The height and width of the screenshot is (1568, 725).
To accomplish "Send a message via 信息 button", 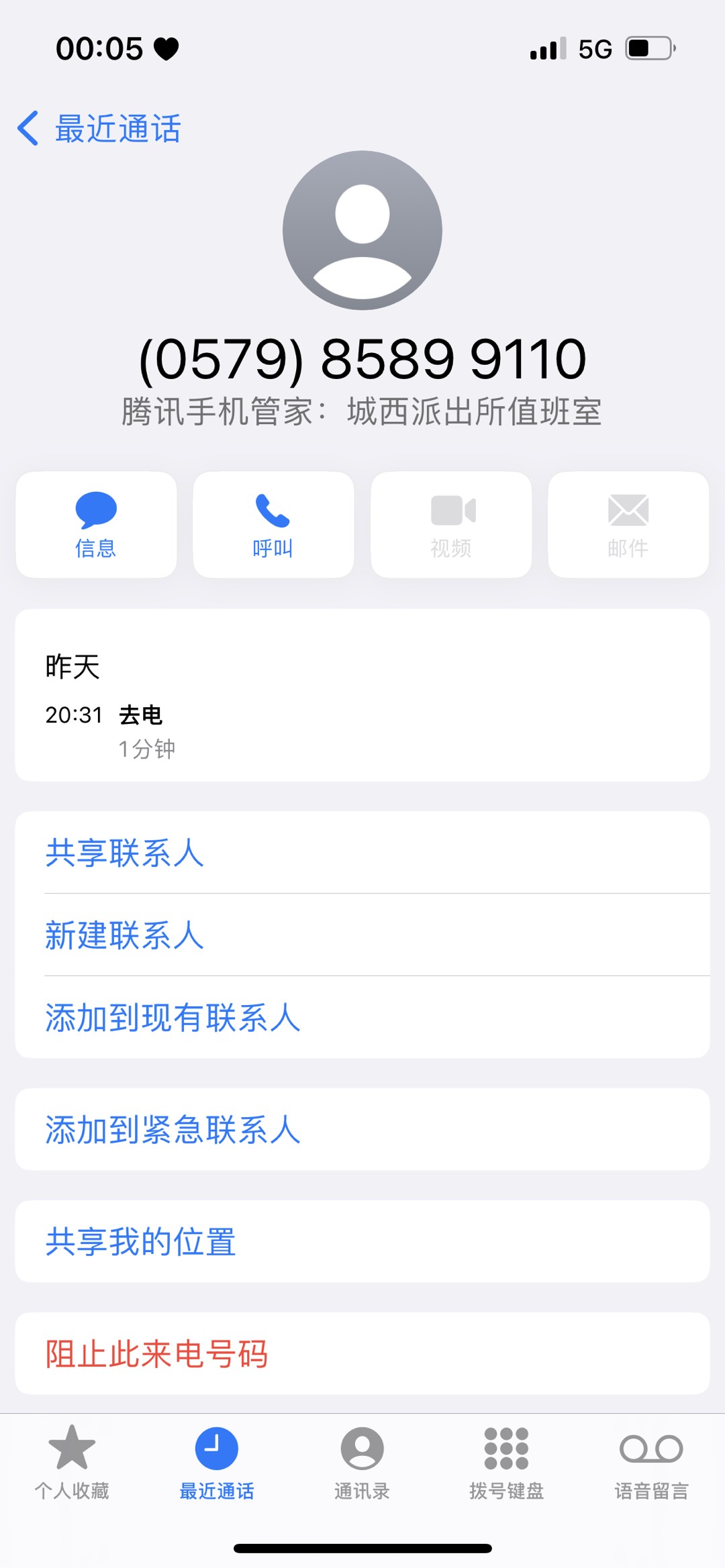I will 96,525.
